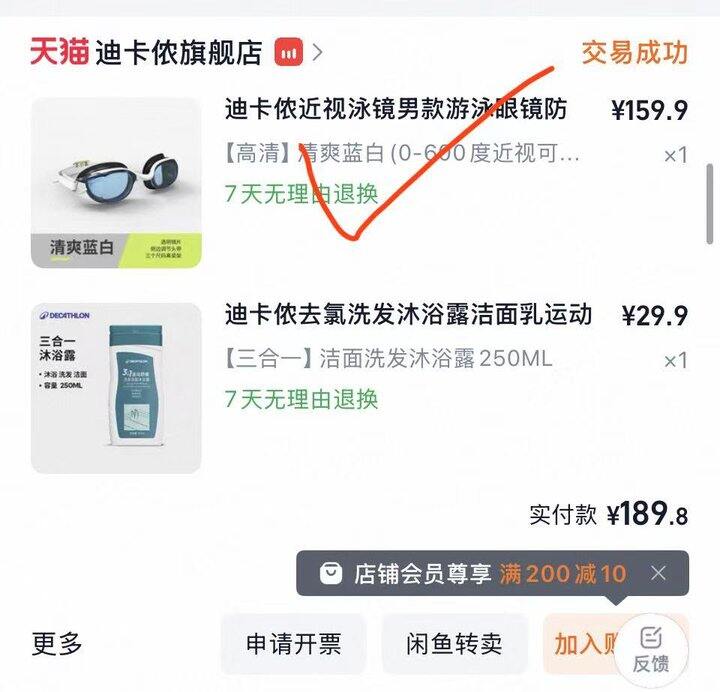
Task: Open the 反馈 feedback button
Action: click(x=651, y=650)
